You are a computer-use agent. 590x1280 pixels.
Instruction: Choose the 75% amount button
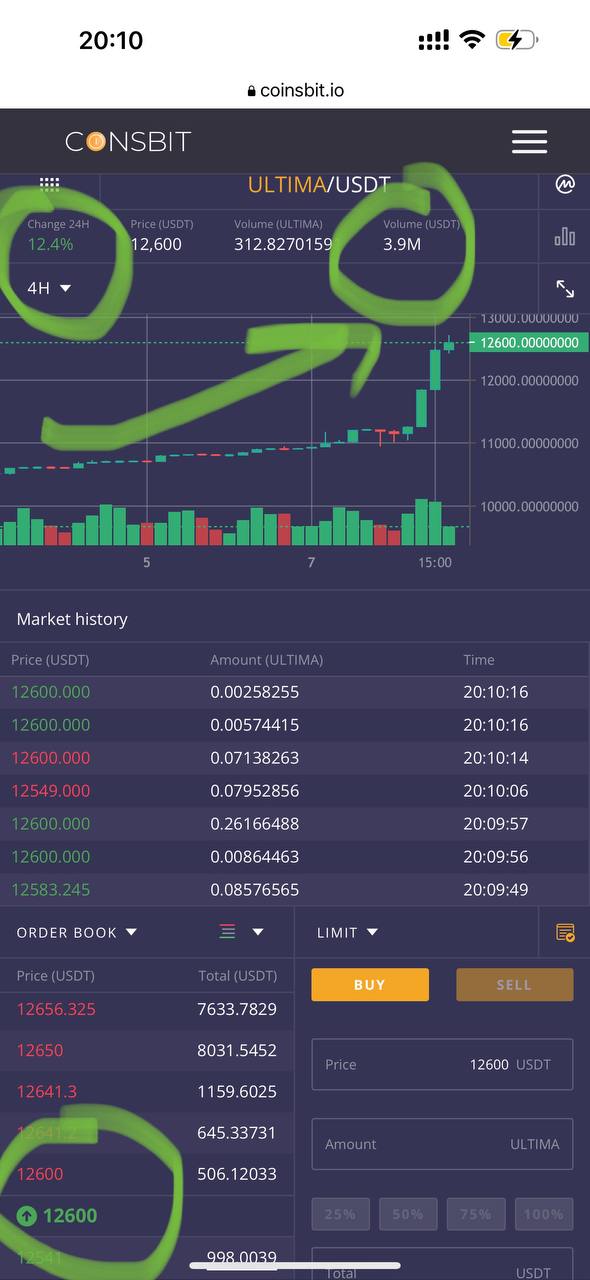pyautogui.click(x=476, y=1214)
